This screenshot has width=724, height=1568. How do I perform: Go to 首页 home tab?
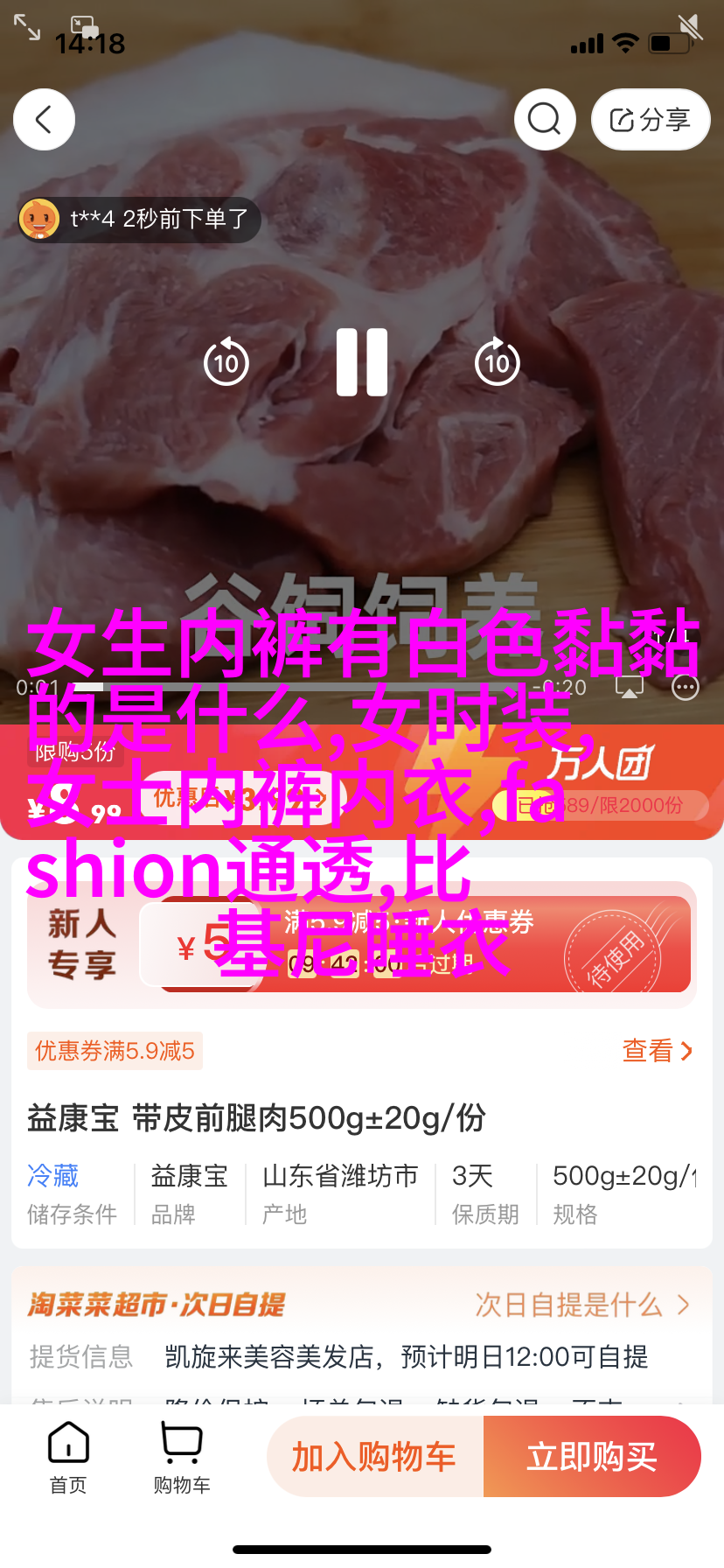click(68, 1458)
